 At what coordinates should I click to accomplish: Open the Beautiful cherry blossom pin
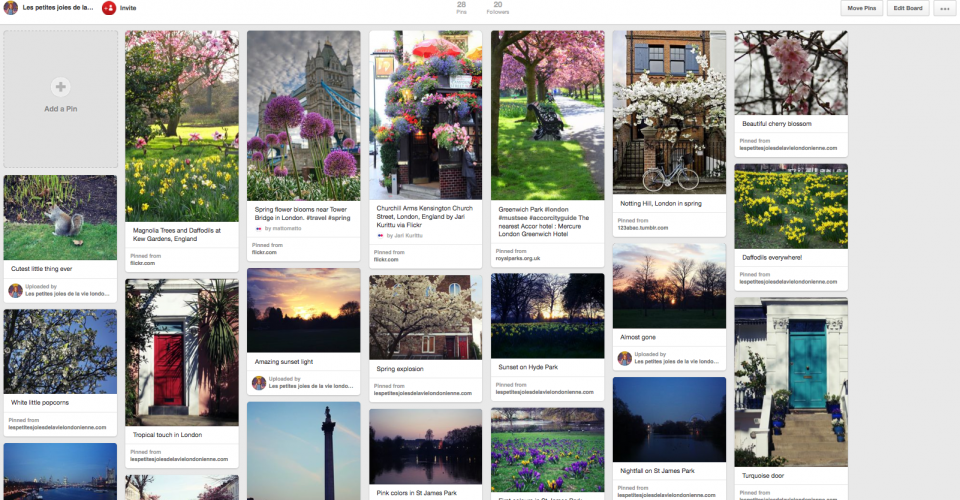pyautogui.click(x=791, y=72)
